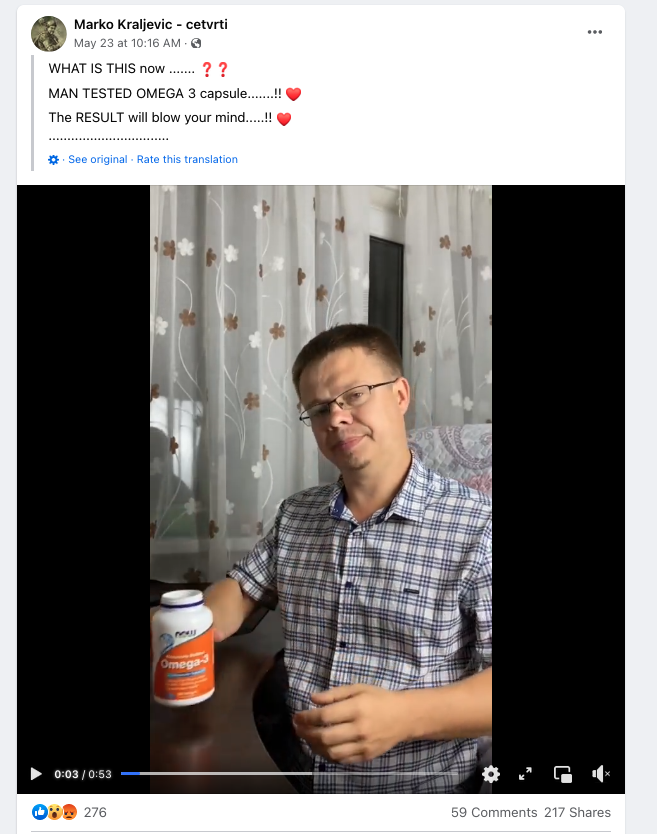657x834 pixels.
Task: Play the video
Action: [x=36, y=773]
